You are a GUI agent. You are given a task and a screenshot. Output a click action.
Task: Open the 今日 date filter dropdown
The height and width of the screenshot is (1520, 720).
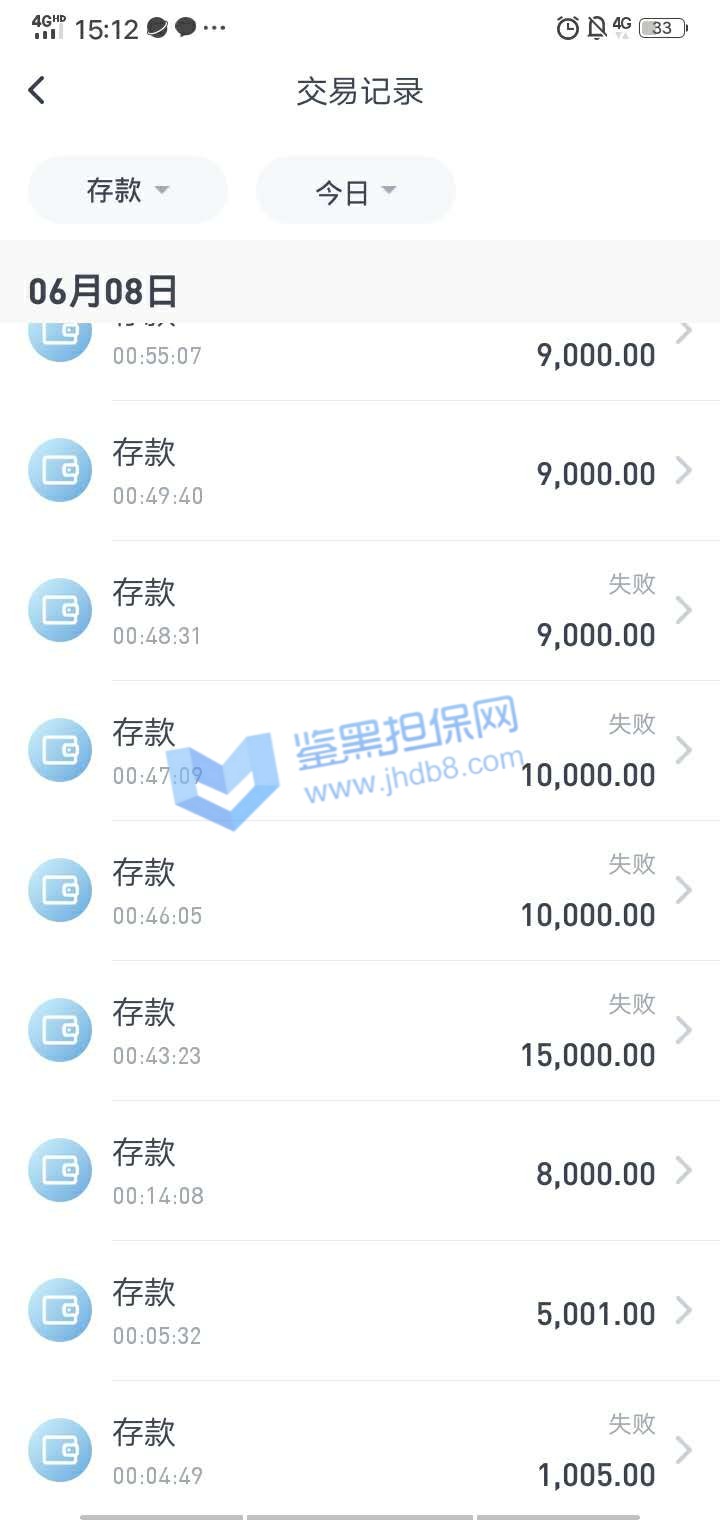coord(355,190)
